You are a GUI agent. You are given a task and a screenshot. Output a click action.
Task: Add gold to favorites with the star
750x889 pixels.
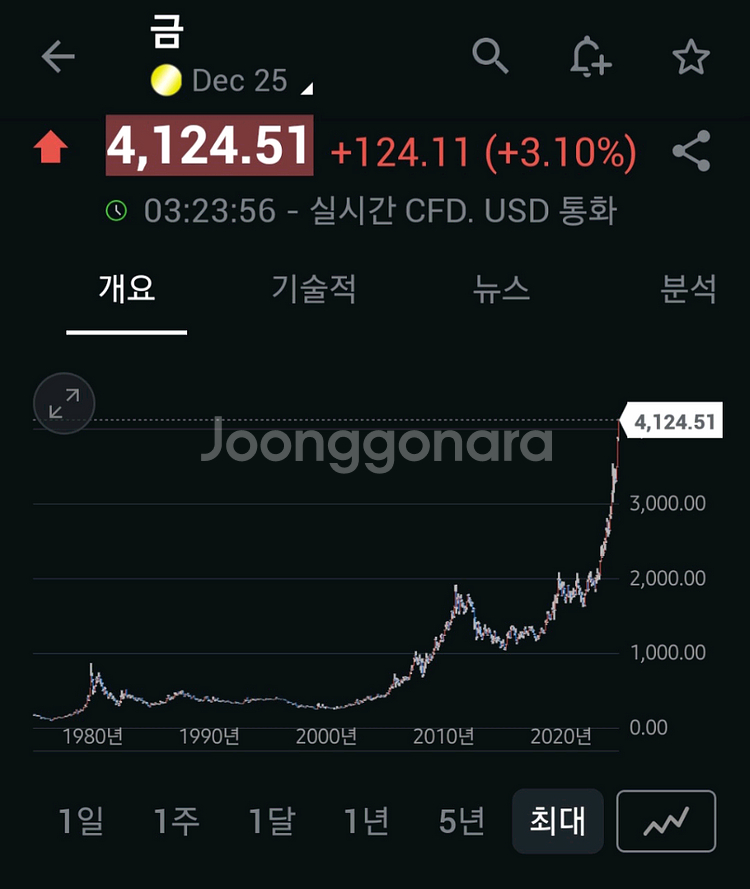(691, 57)
